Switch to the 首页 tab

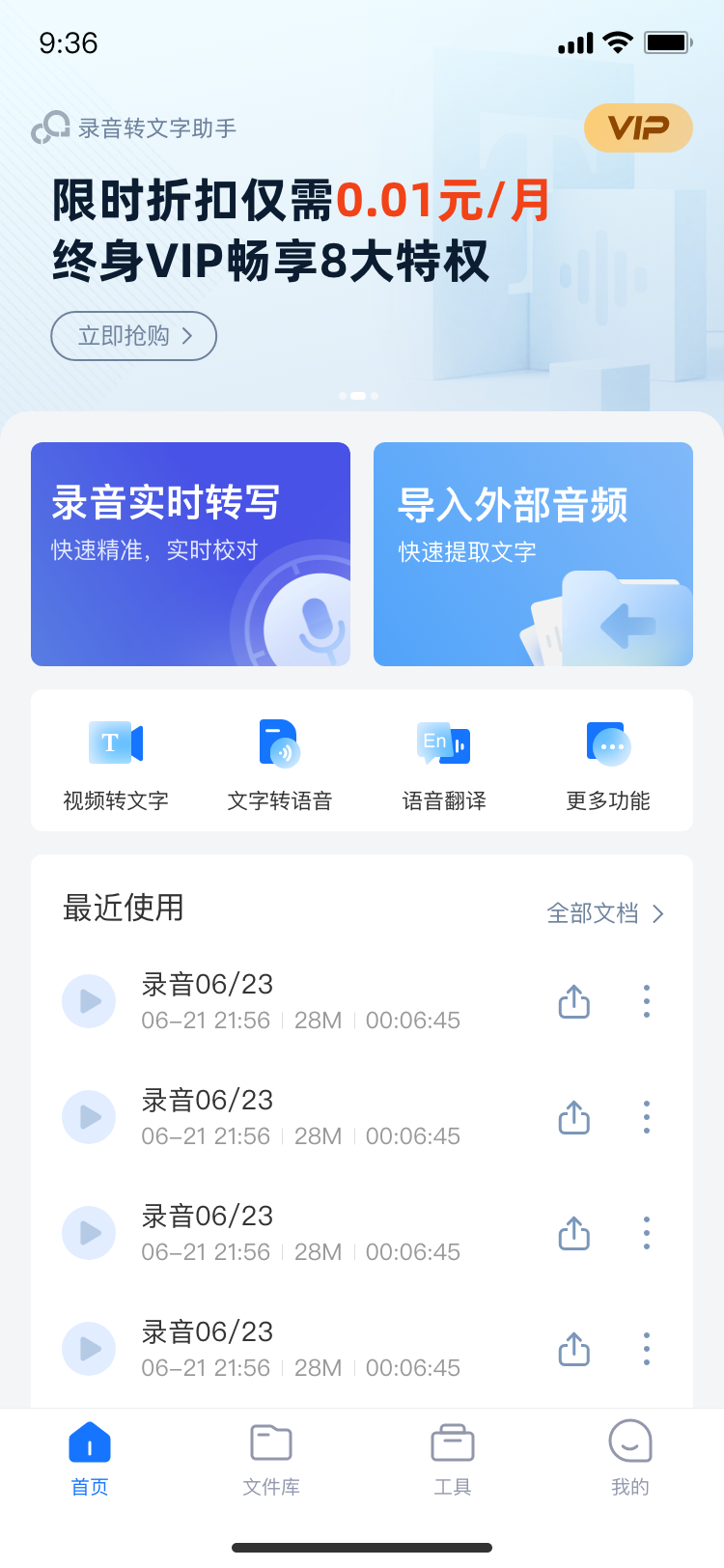point(90,1458)
